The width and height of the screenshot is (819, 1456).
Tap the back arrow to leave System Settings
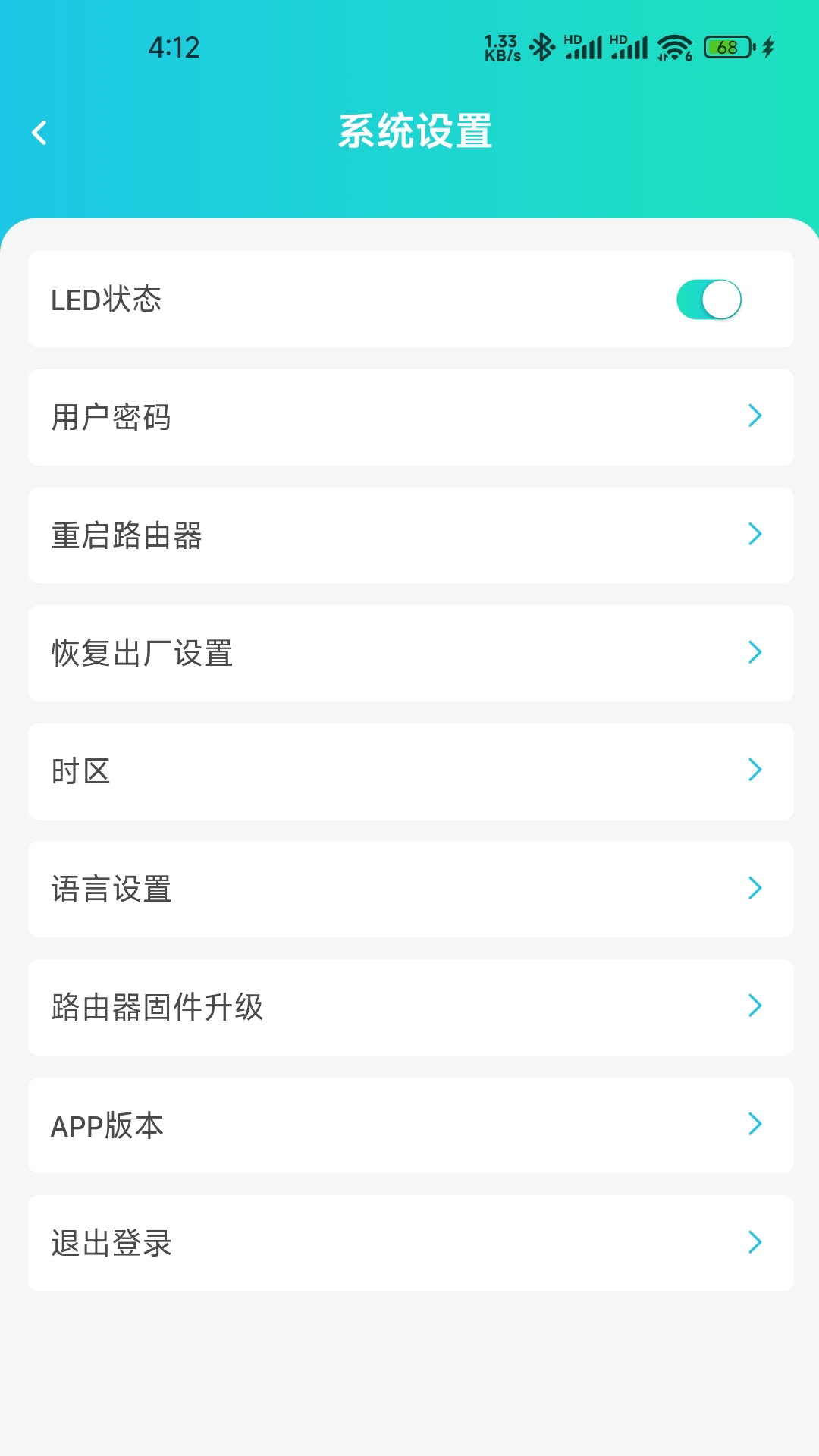click(39, 132)
